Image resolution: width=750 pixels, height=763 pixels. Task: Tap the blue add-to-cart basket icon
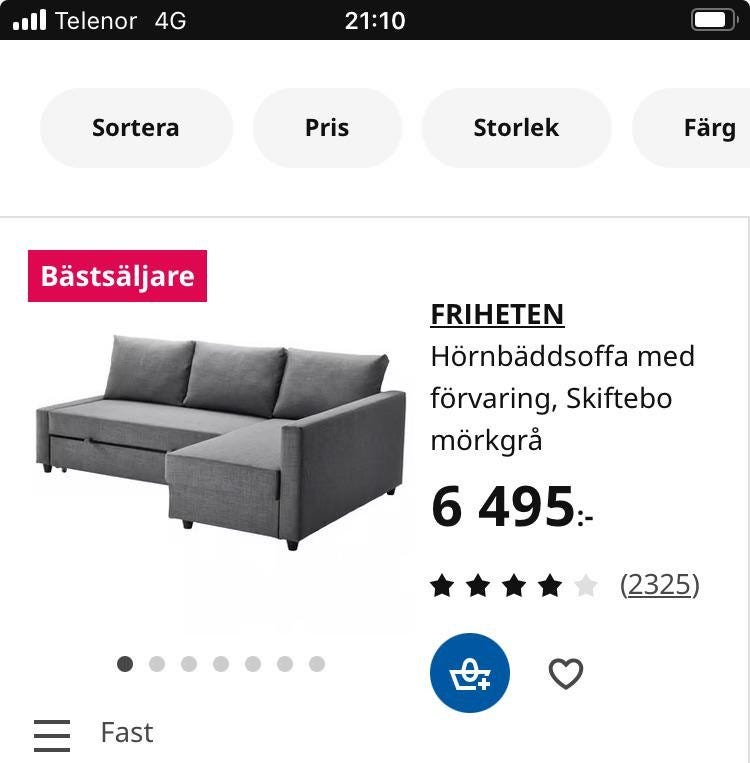(470, 673)
